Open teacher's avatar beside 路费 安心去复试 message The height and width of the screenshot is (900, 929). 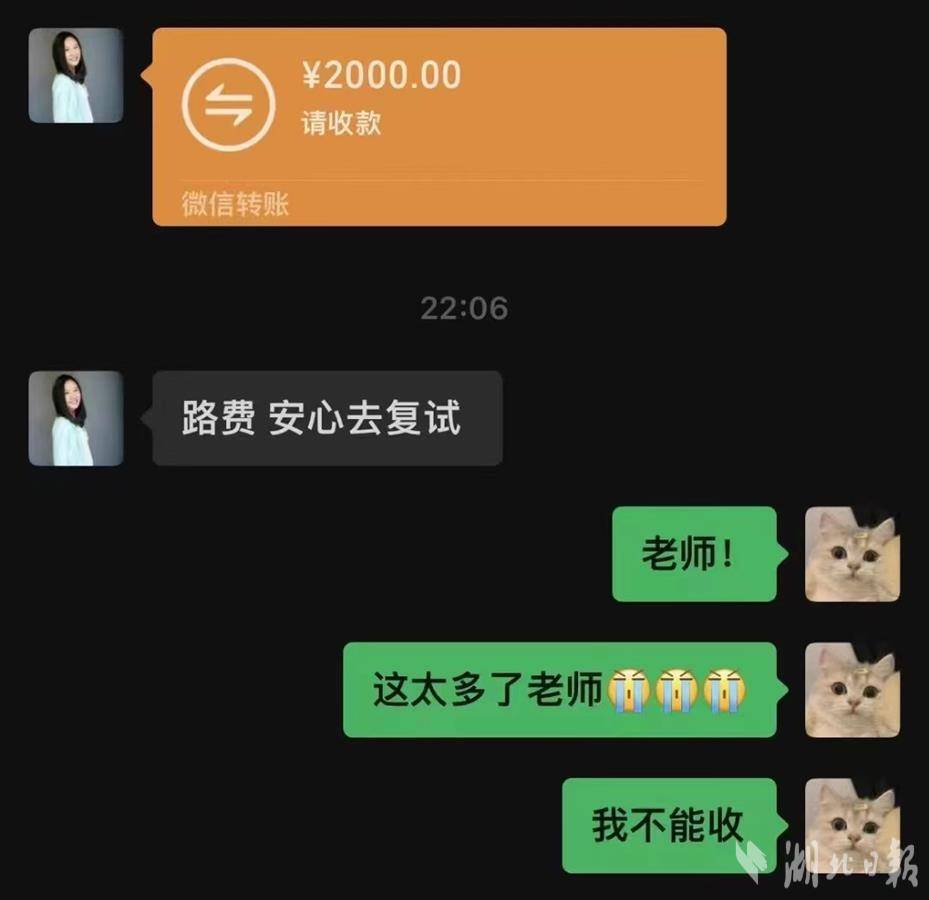click(x=76, y=418)
